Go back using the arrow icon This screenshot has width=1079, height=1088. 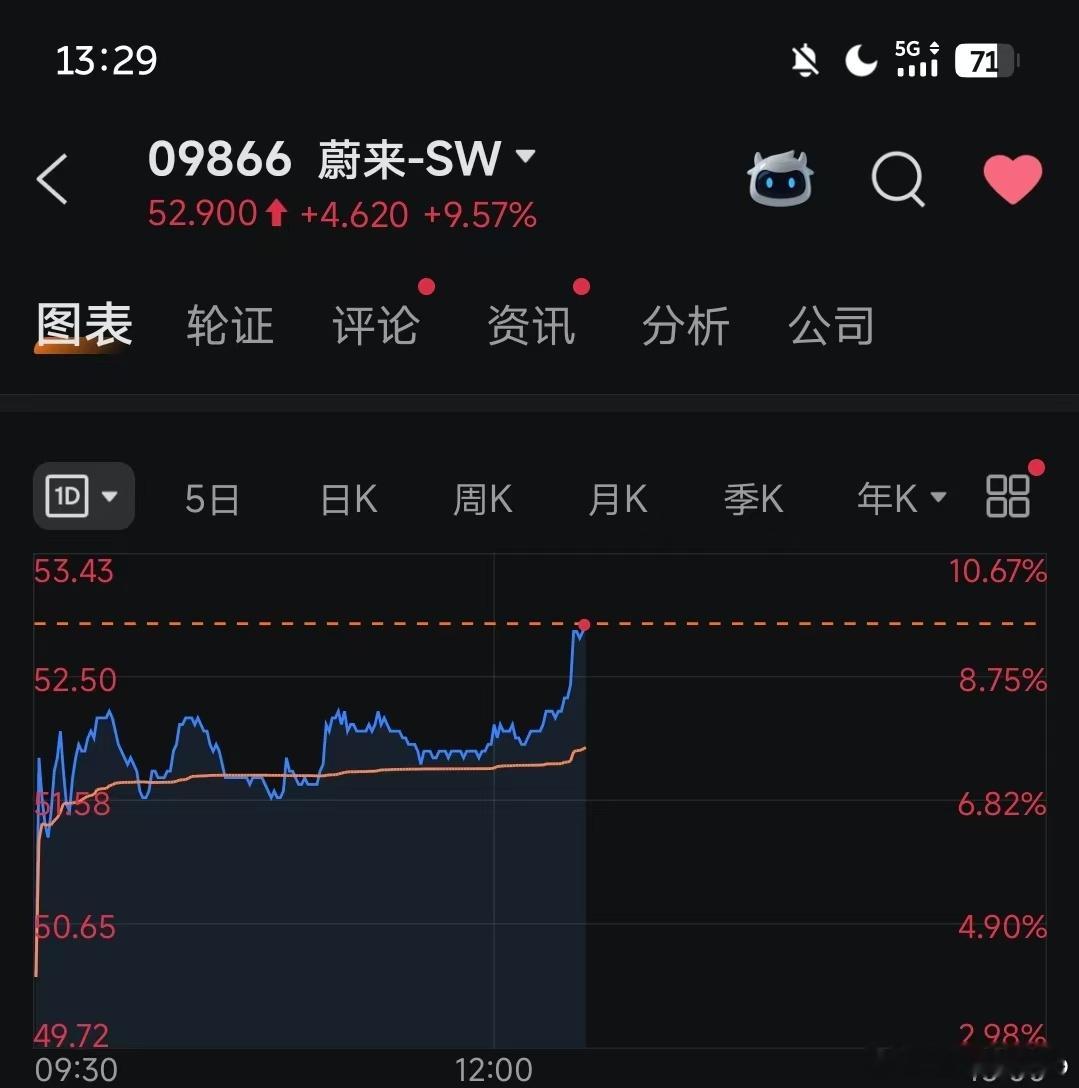(x=52, y=180)
